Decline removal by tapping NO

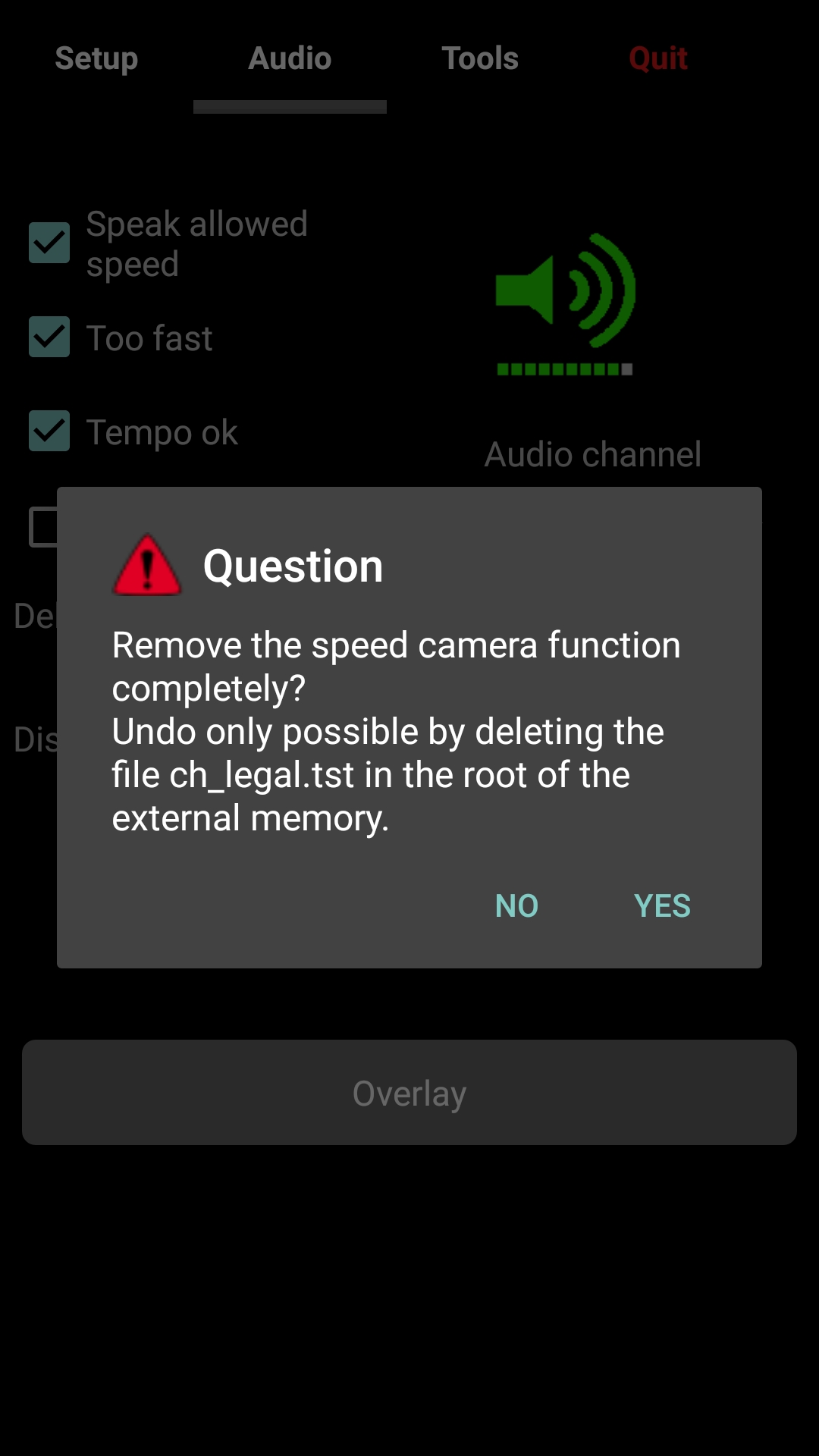pyautogui.click(x=516, y=905)
